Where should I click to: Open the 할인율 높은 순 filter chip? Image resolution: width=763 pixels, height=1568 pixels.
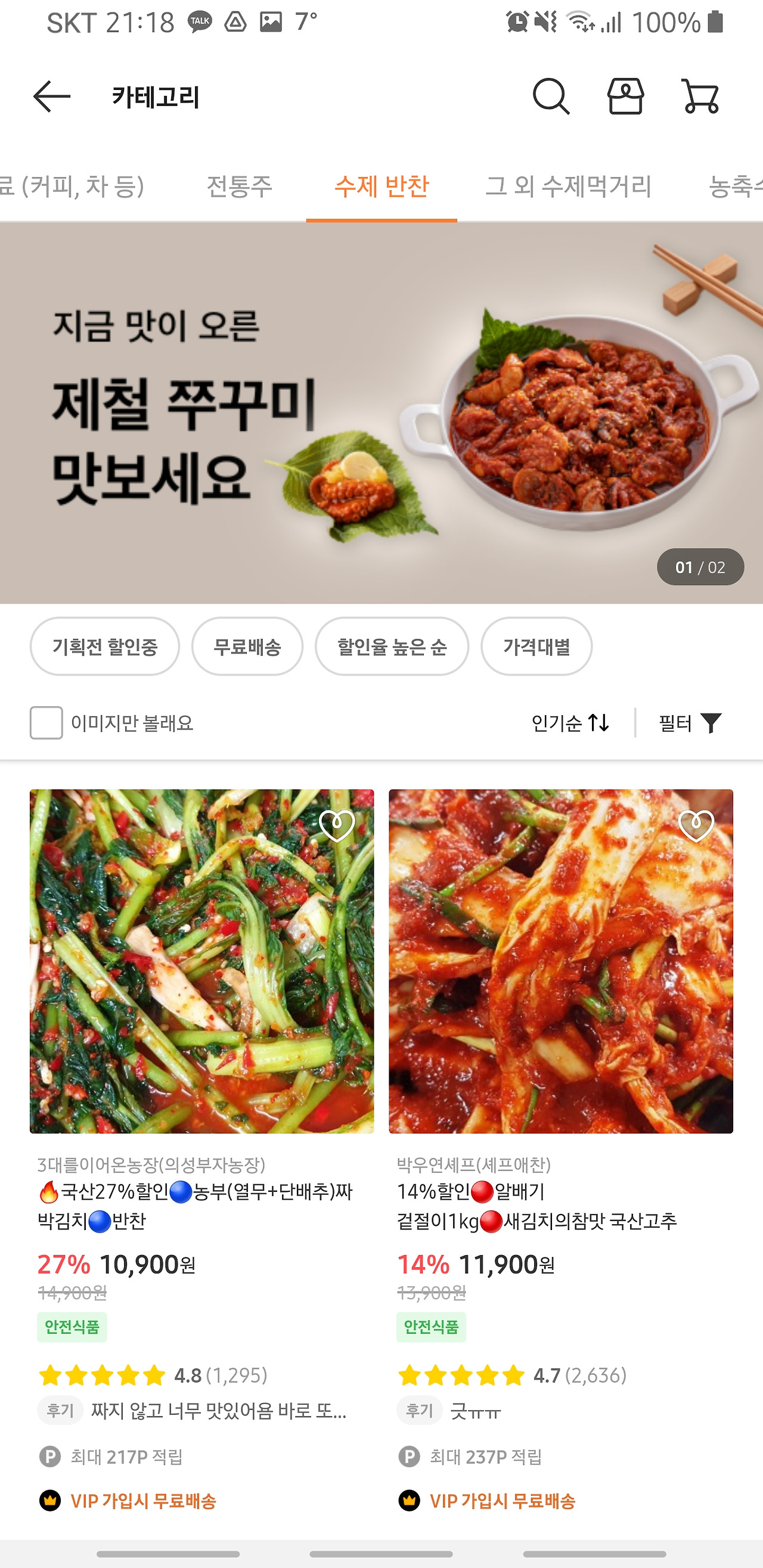click(x=392, y=647)
